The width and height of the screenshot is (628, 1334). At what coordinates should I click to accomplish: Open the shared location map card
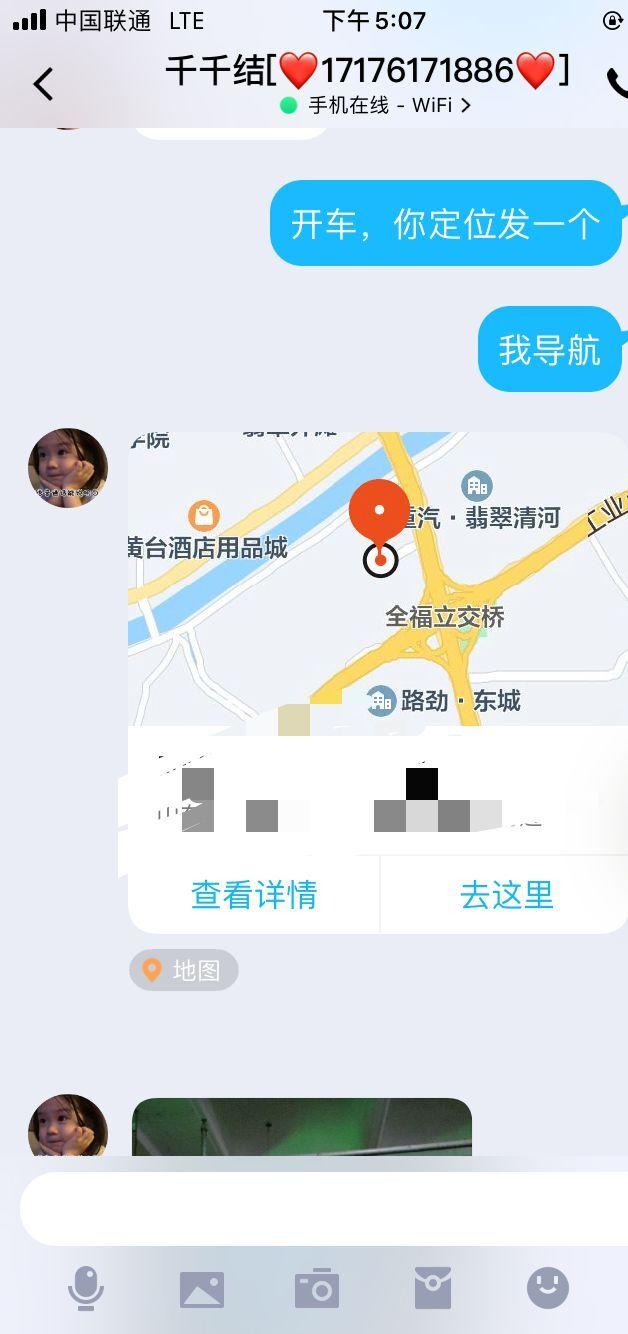378,580
